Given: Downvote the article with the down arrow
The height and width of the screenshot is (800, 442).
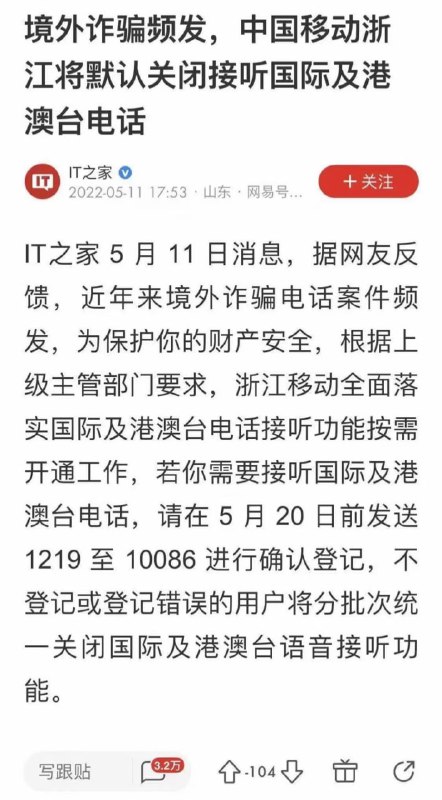Looking at the screenshot, I should tap(291, 772).
